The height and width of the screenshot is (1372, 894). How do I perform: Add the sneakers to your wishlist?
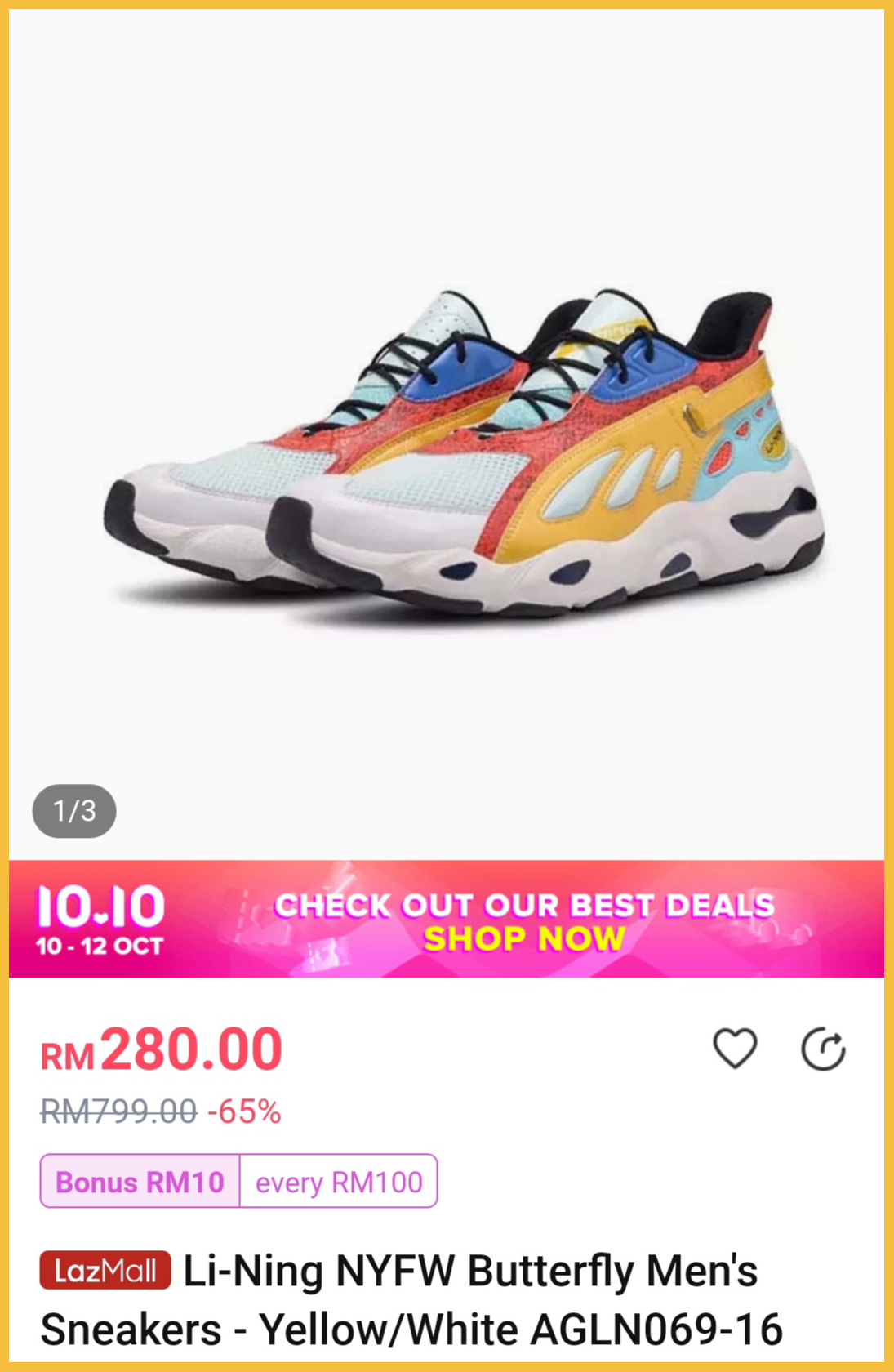(735, 1049)
